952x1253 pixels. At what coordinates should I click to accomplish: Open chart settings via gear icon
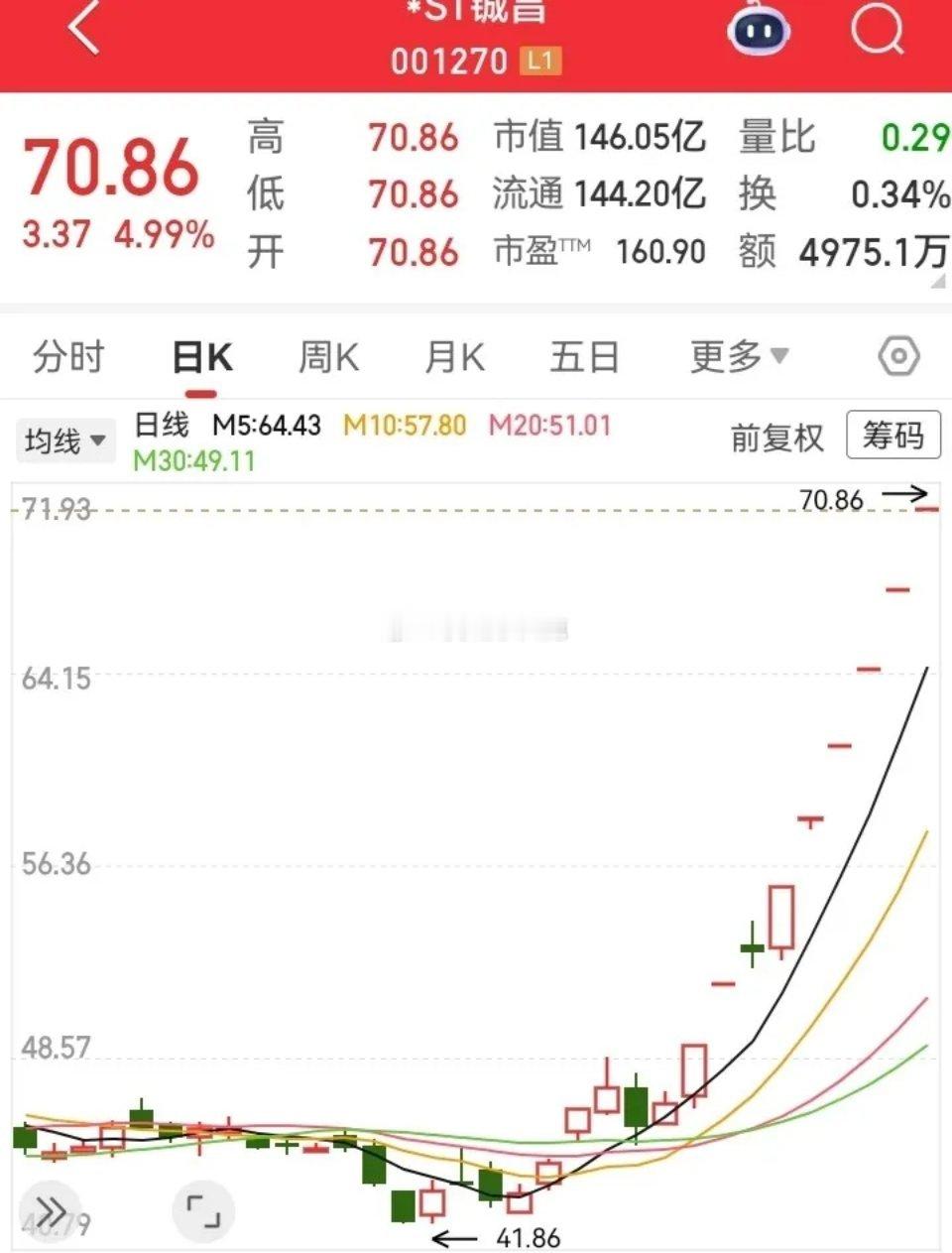[x=898, y=356]
